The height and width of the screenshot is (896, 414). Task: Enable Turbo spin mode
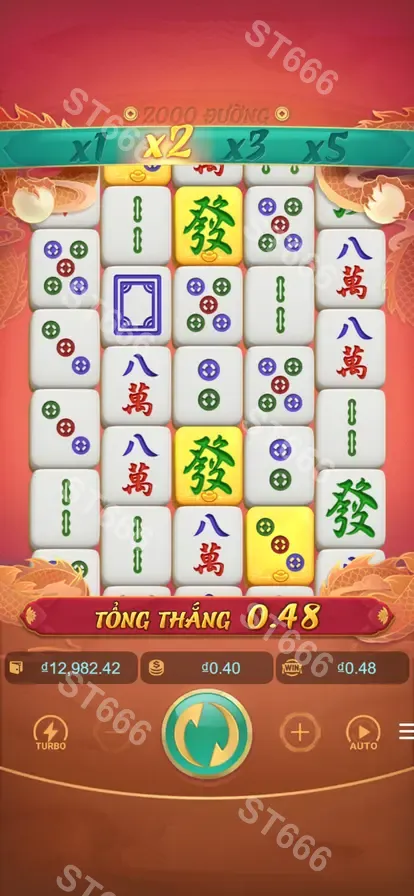(x=51, y=733)
